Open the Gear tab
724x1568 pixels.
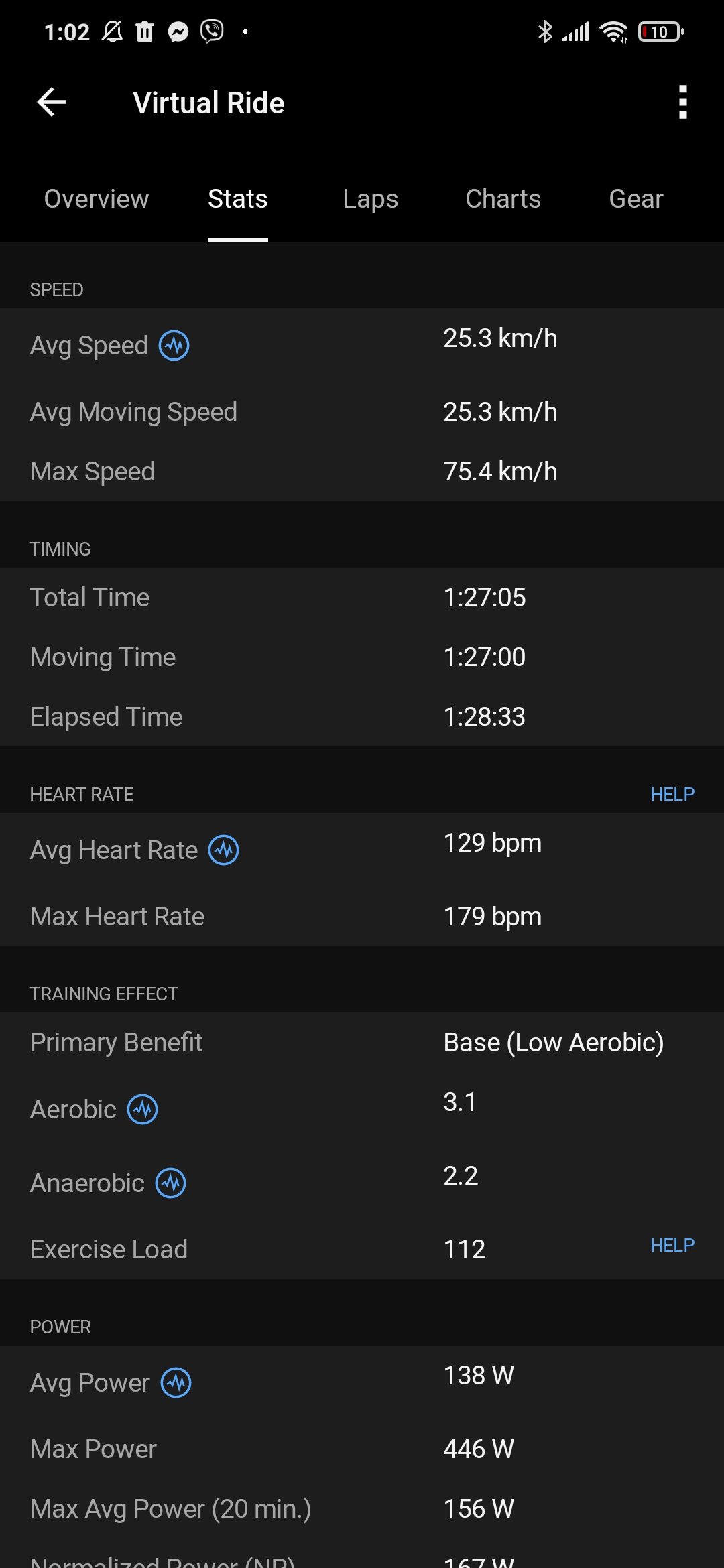coord(635,199)
